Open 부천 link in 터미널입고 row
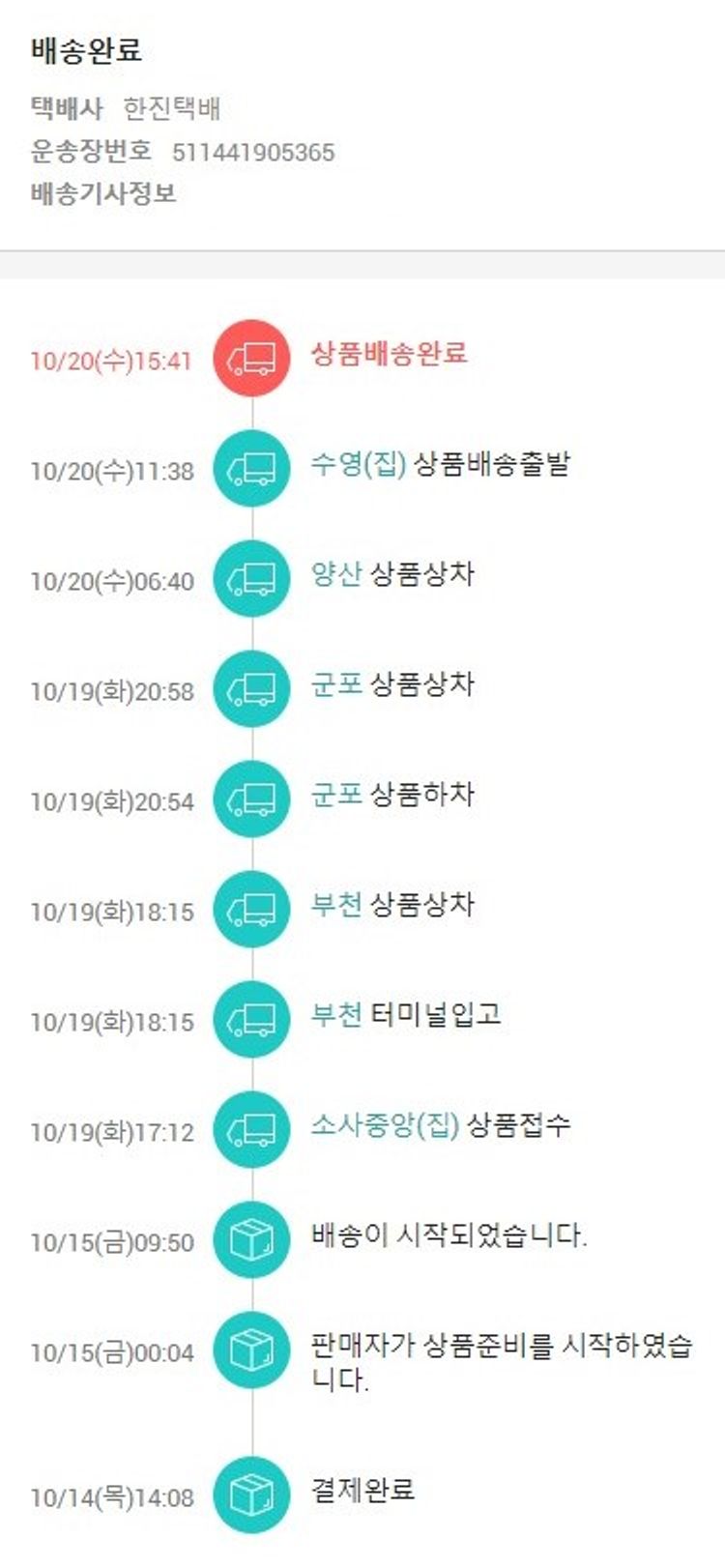The image size is (725, 1568). [x=335, y=1014]
